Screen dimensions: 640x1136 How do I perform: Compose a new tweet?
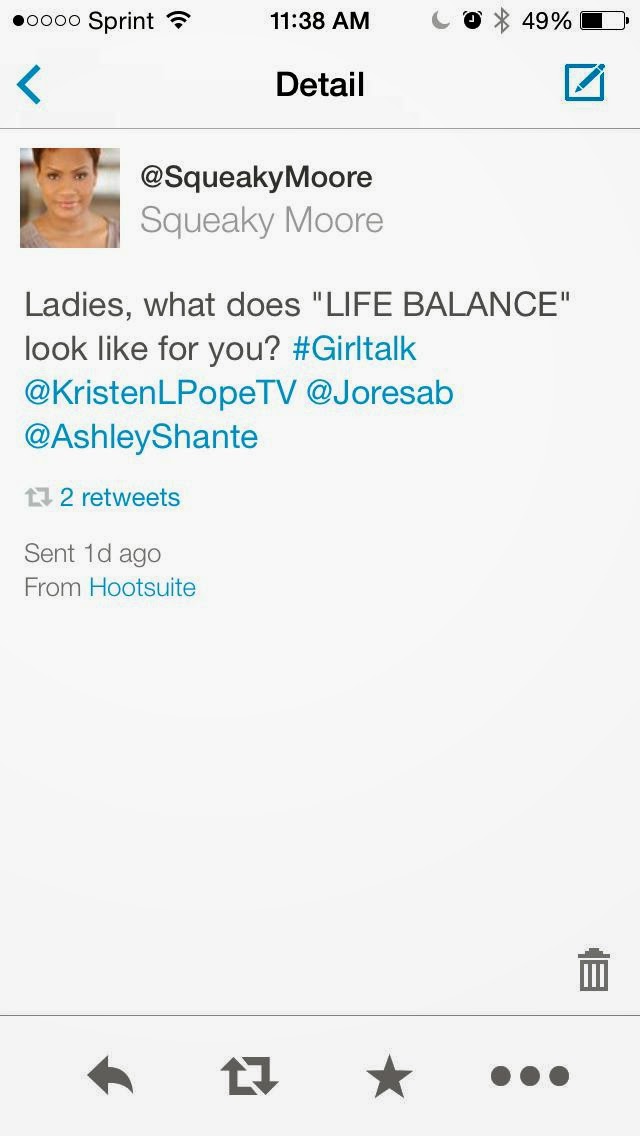click(x=585, y=83)
